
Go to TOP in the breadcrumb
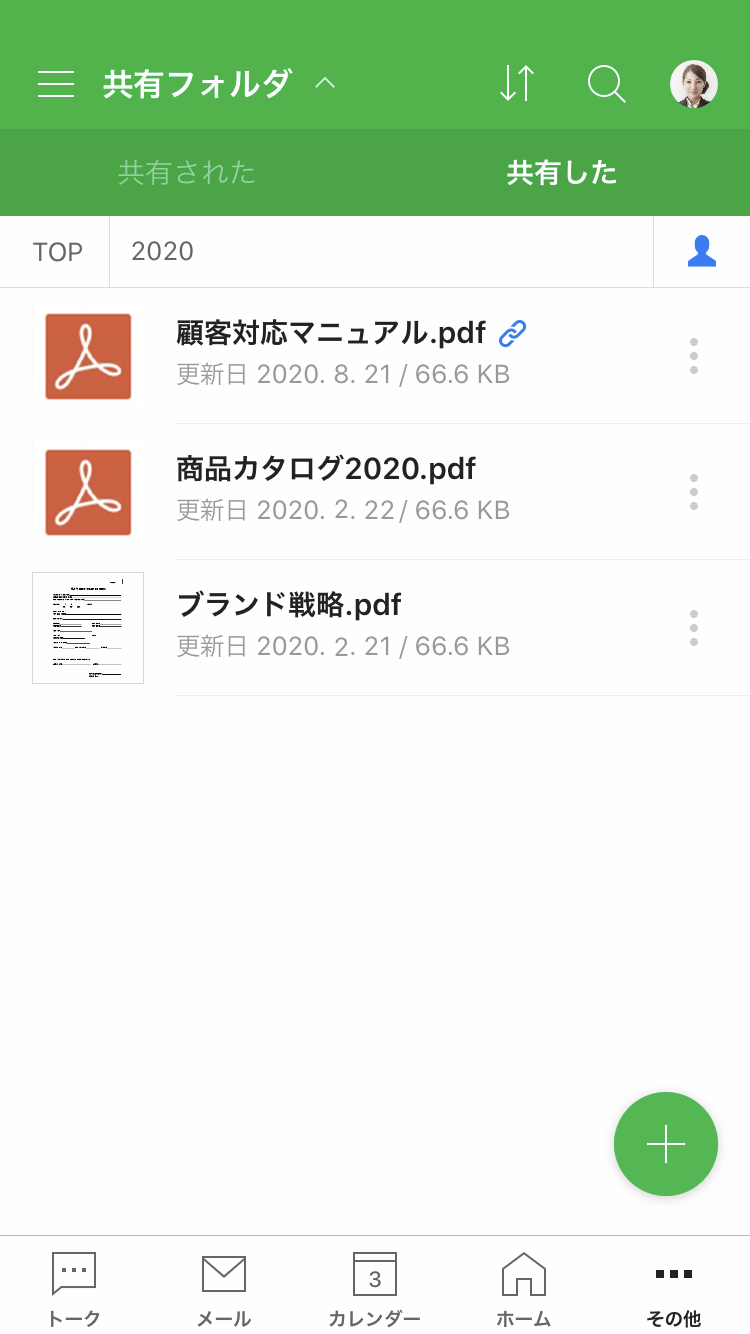57,252
